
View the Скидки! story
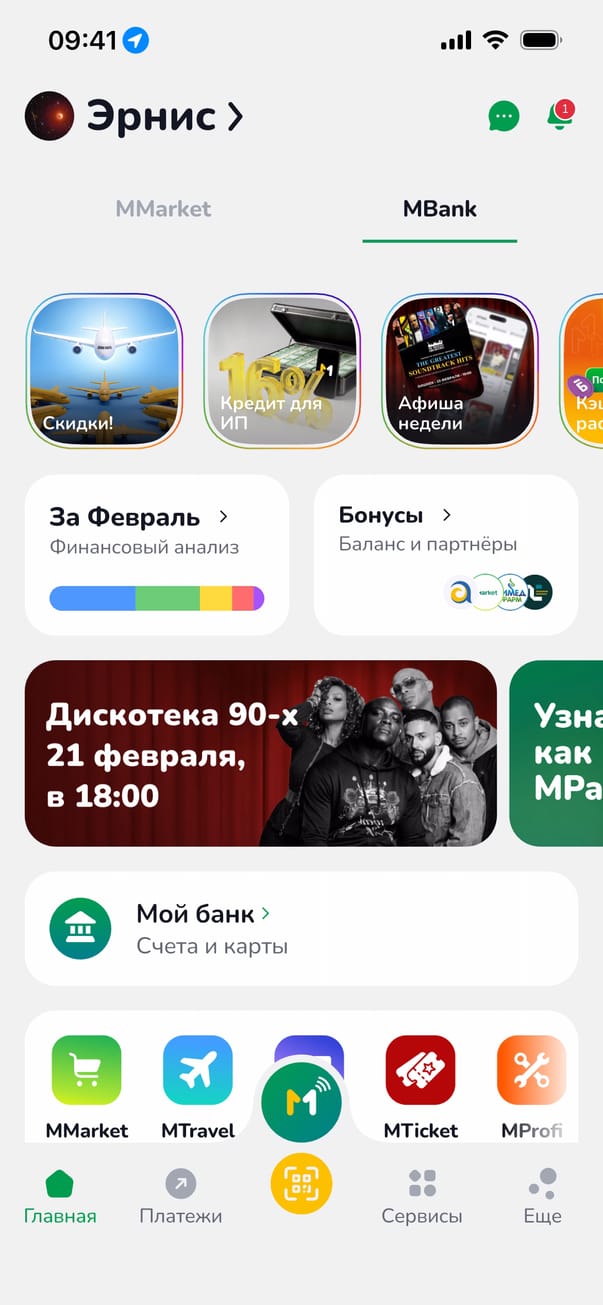click(x=104, y=370)
